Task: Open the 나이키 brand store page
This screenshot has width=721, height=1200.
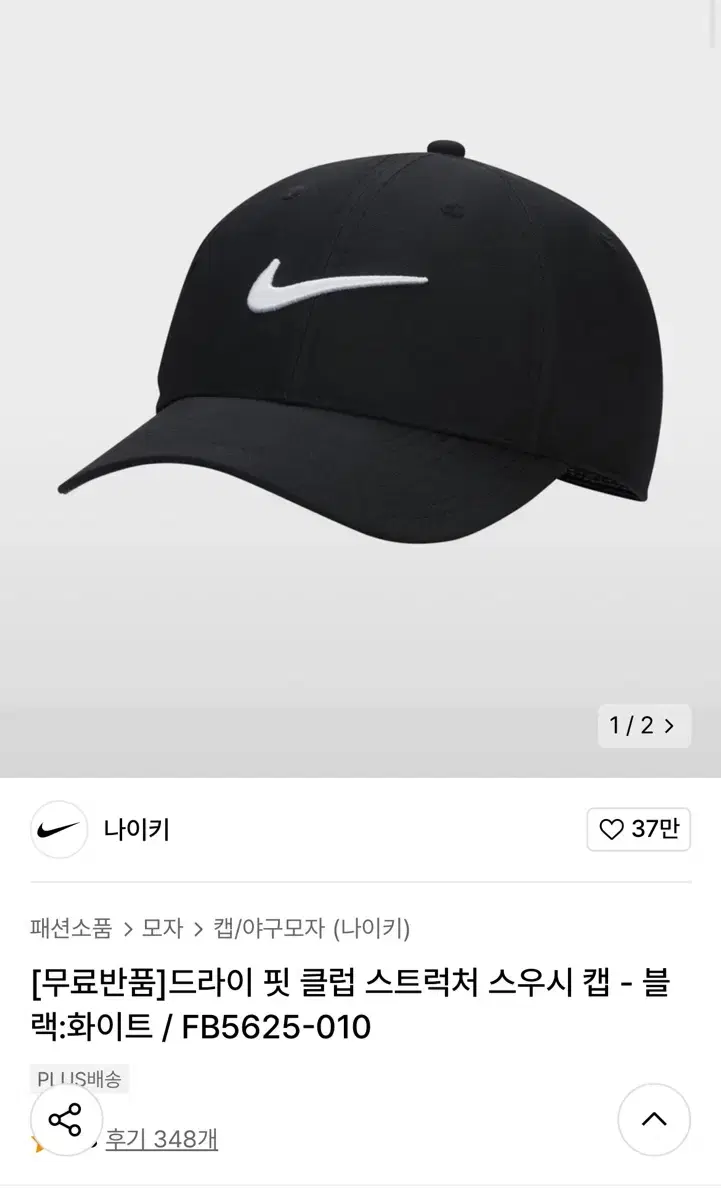Action: tap(137, 829)
